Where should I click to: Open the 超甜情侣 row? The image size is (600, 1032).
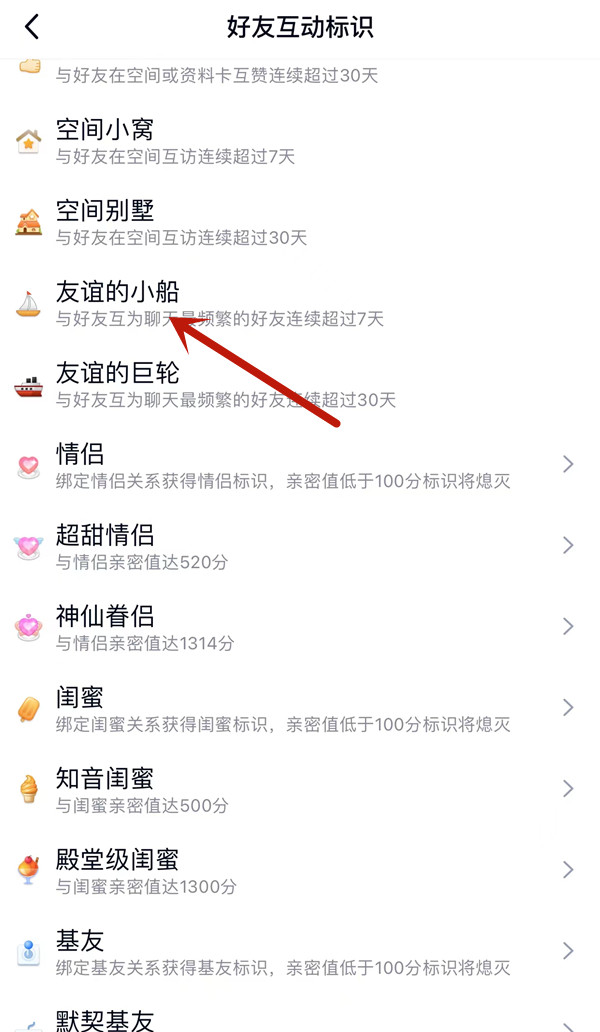[x=300, y=546]
